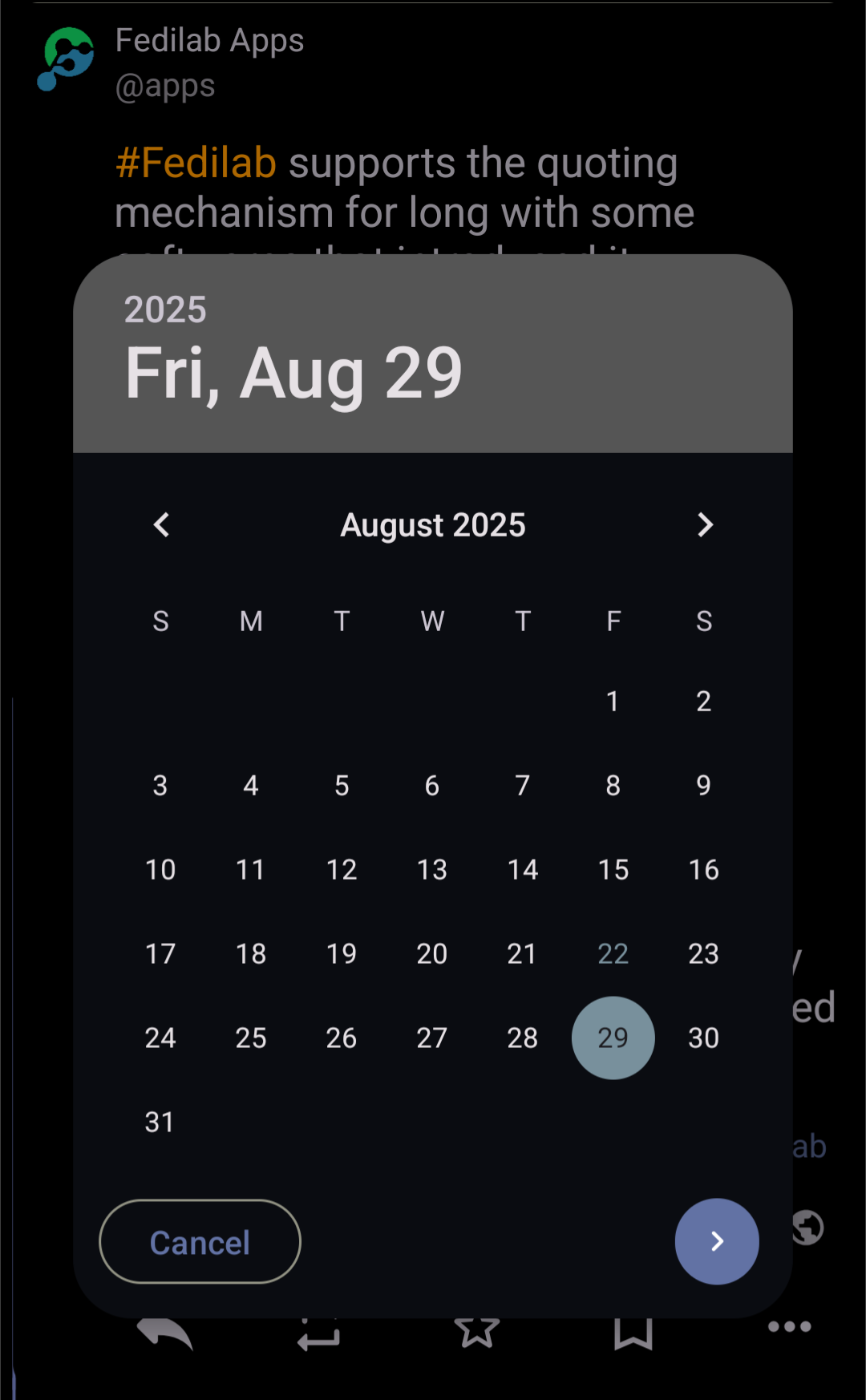Screen dimensions: 866x1400
Task: Go to the previous month
Action: pyautogui.click(x=161, y=525)
